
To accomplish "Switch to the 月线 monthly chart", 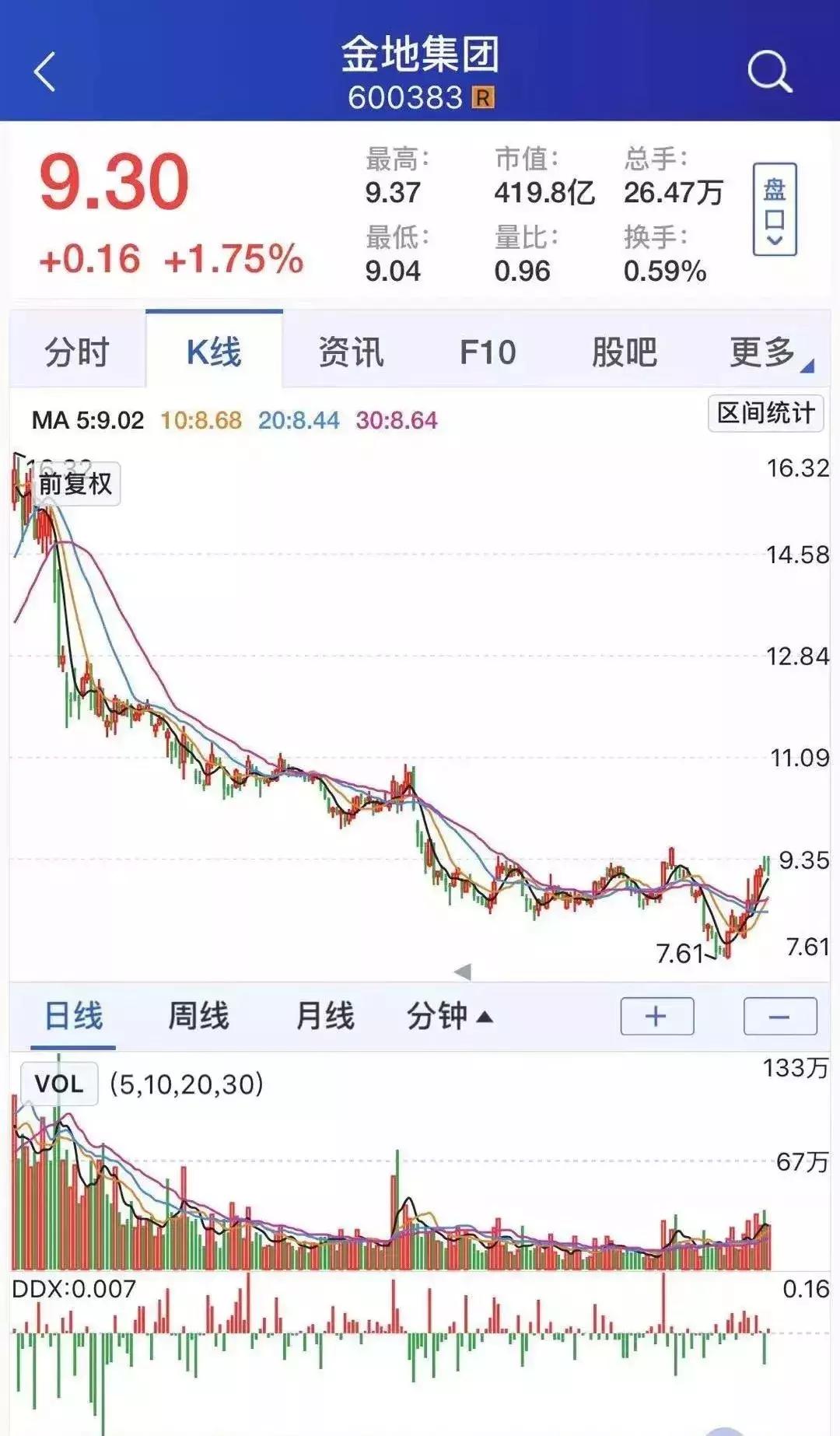I will point(325,1016).
